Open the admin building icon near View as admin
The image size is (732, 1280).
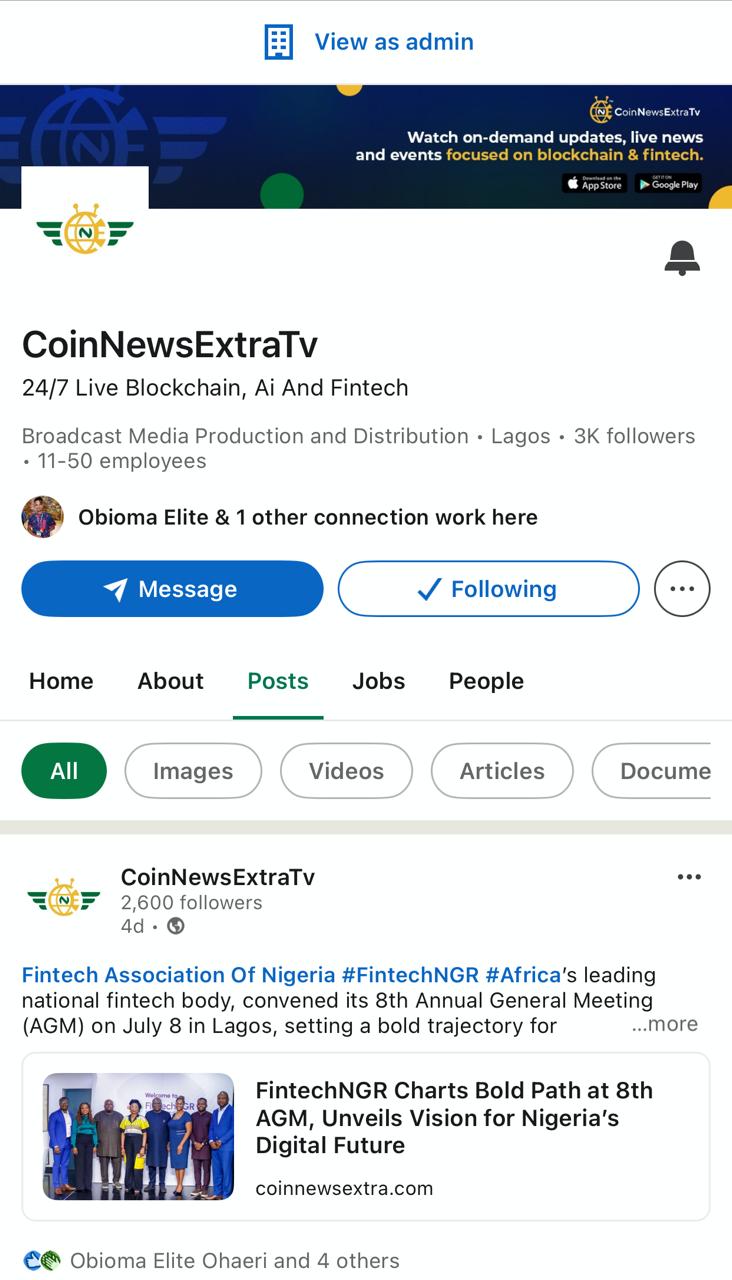click(x=277, y=41)
